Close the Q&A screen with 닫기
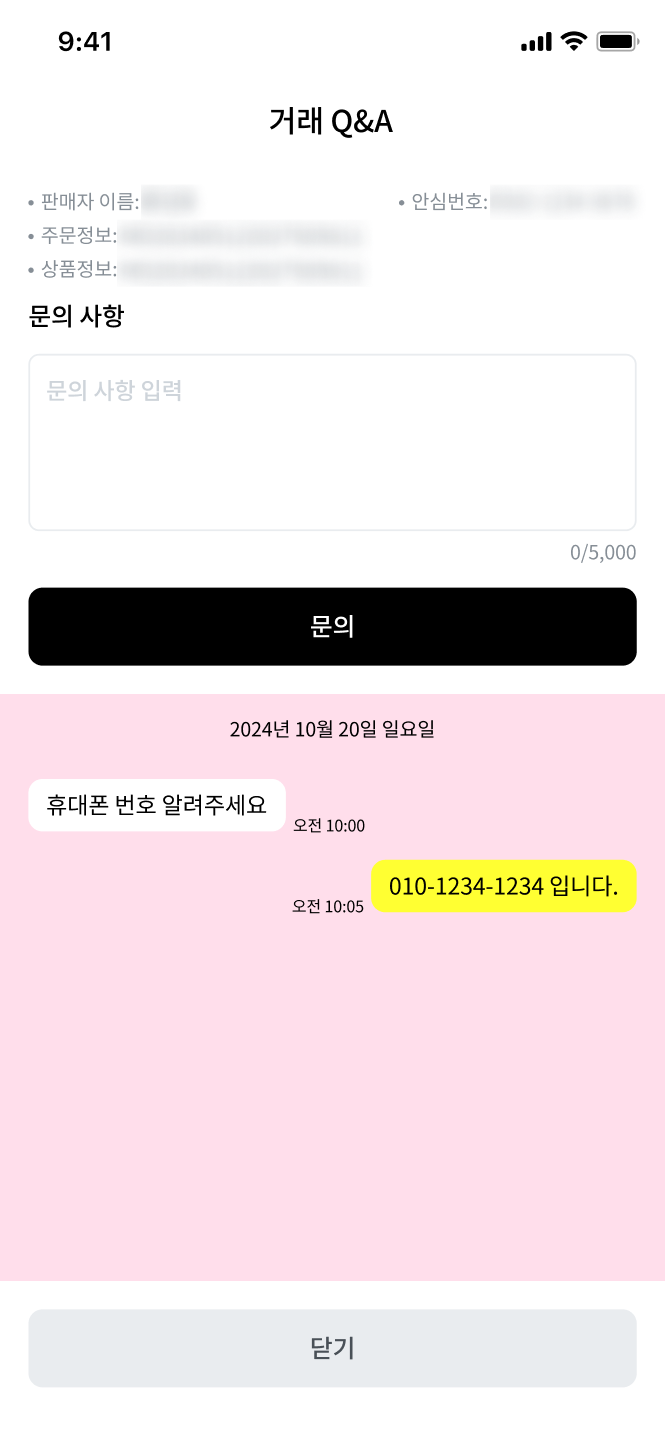 (x=332, y=1348)
